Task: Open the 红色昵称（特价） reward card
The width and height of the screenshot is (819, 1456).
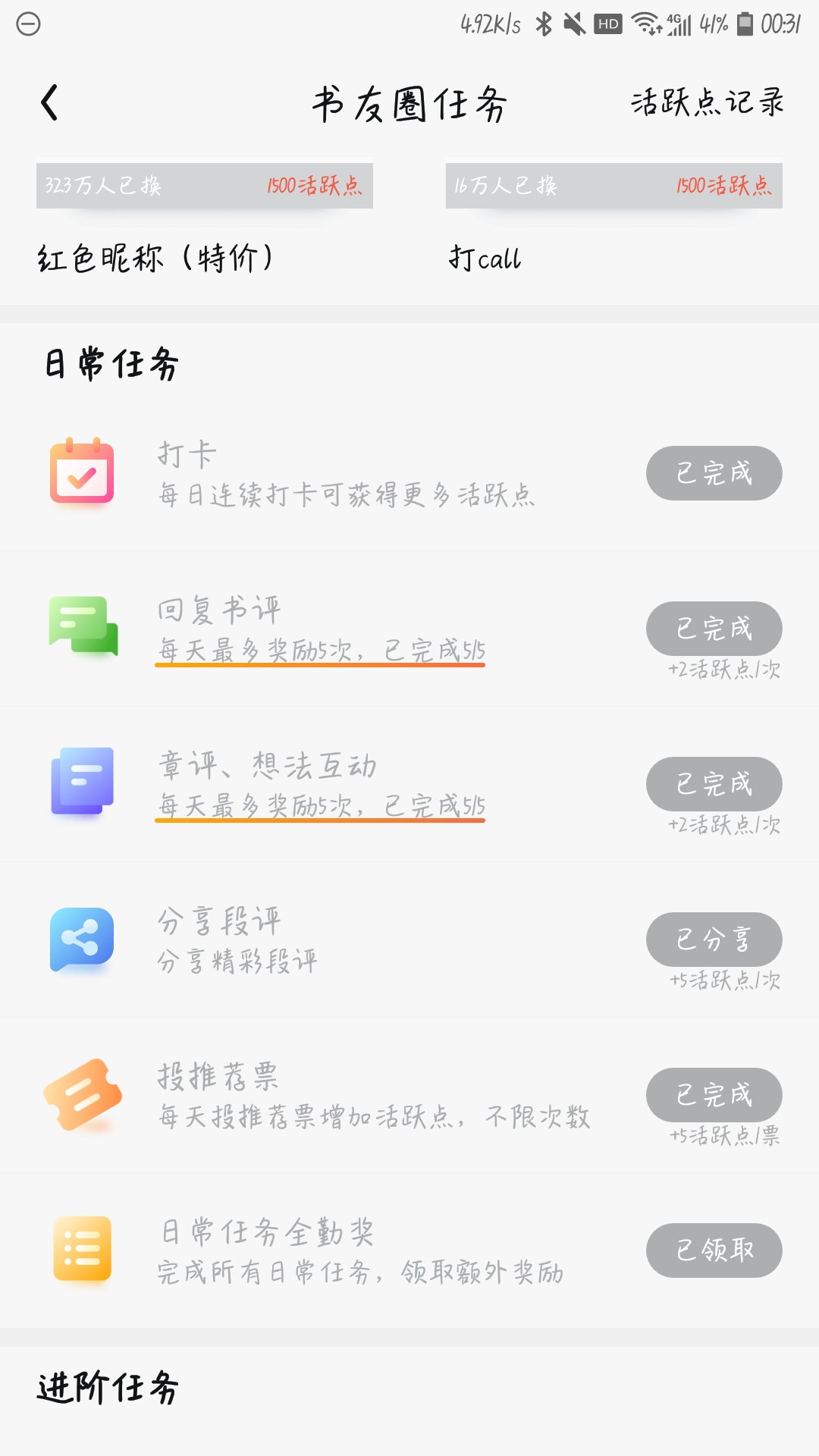Action: click(205, 218)
